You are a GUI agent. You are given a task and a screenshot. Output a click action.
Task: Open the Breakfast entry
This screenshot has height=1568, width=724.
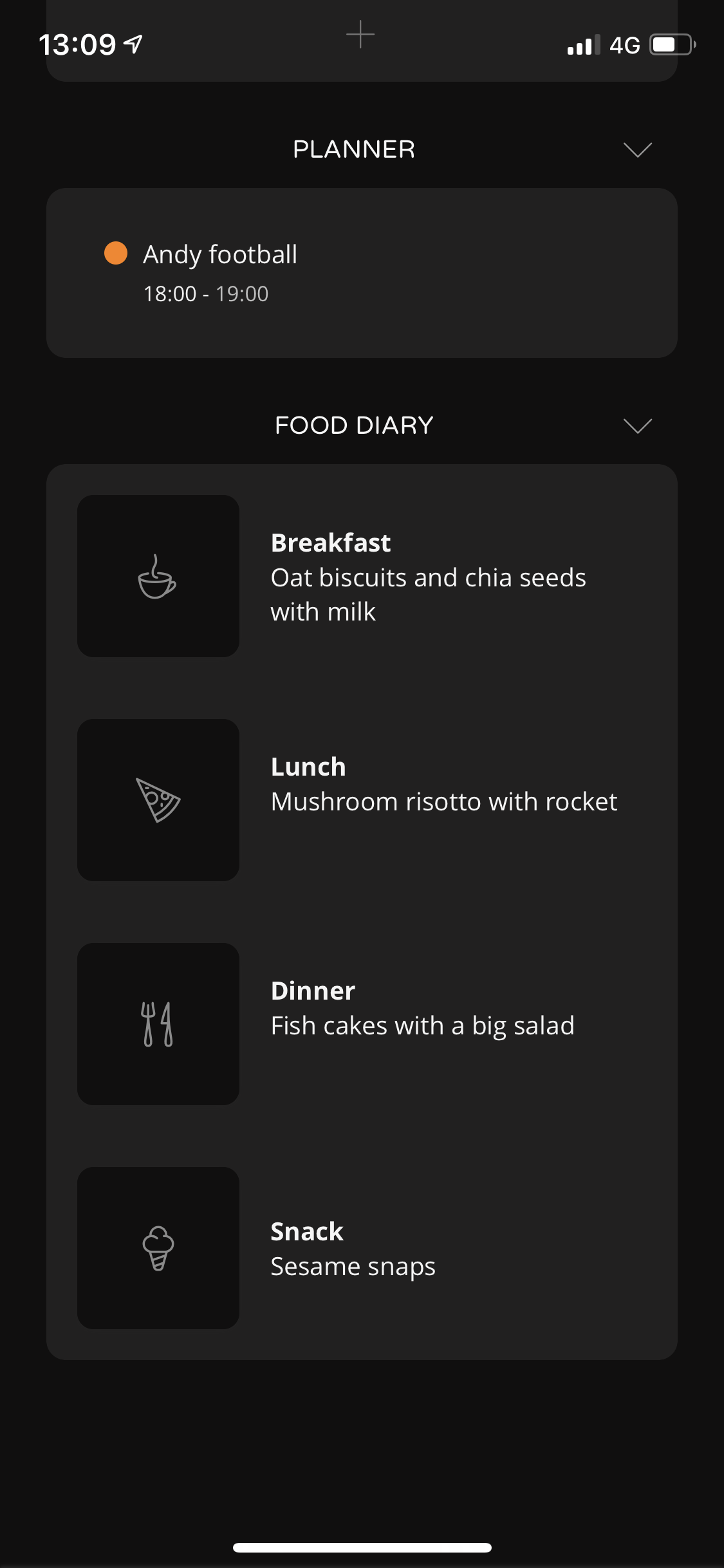(x=362, y=576)
